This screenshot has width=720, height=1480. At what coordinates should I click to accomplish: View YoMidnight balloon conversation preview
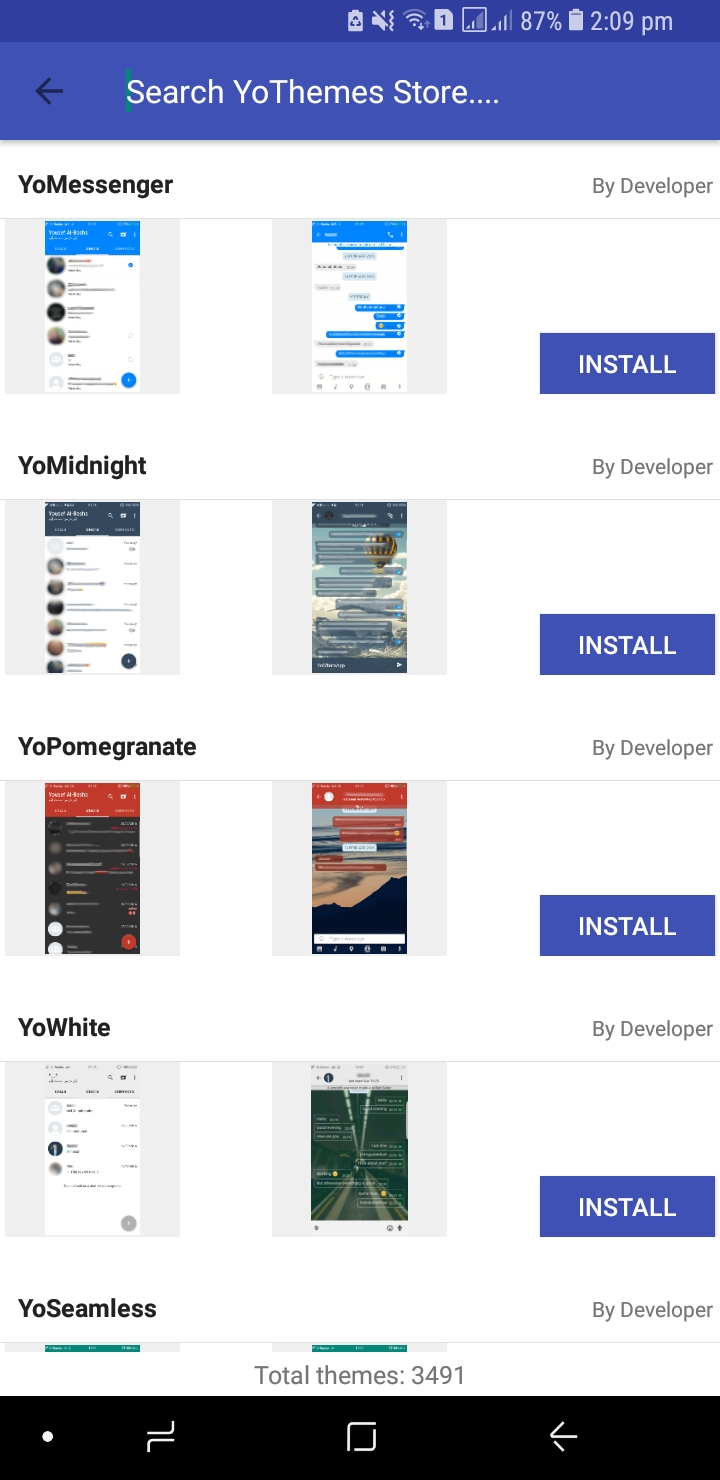click(359, 588)
